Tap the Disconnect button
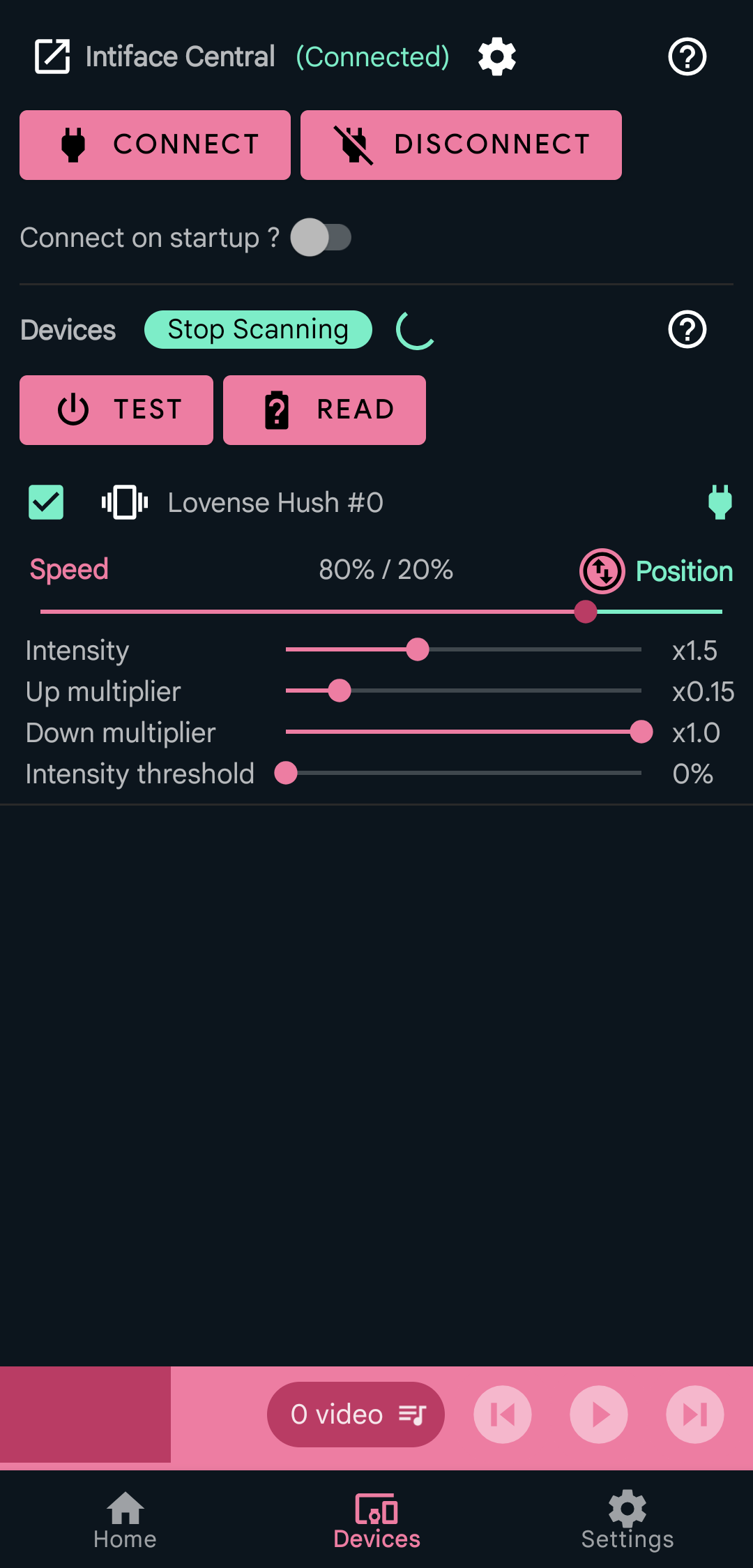 [461, 145]
